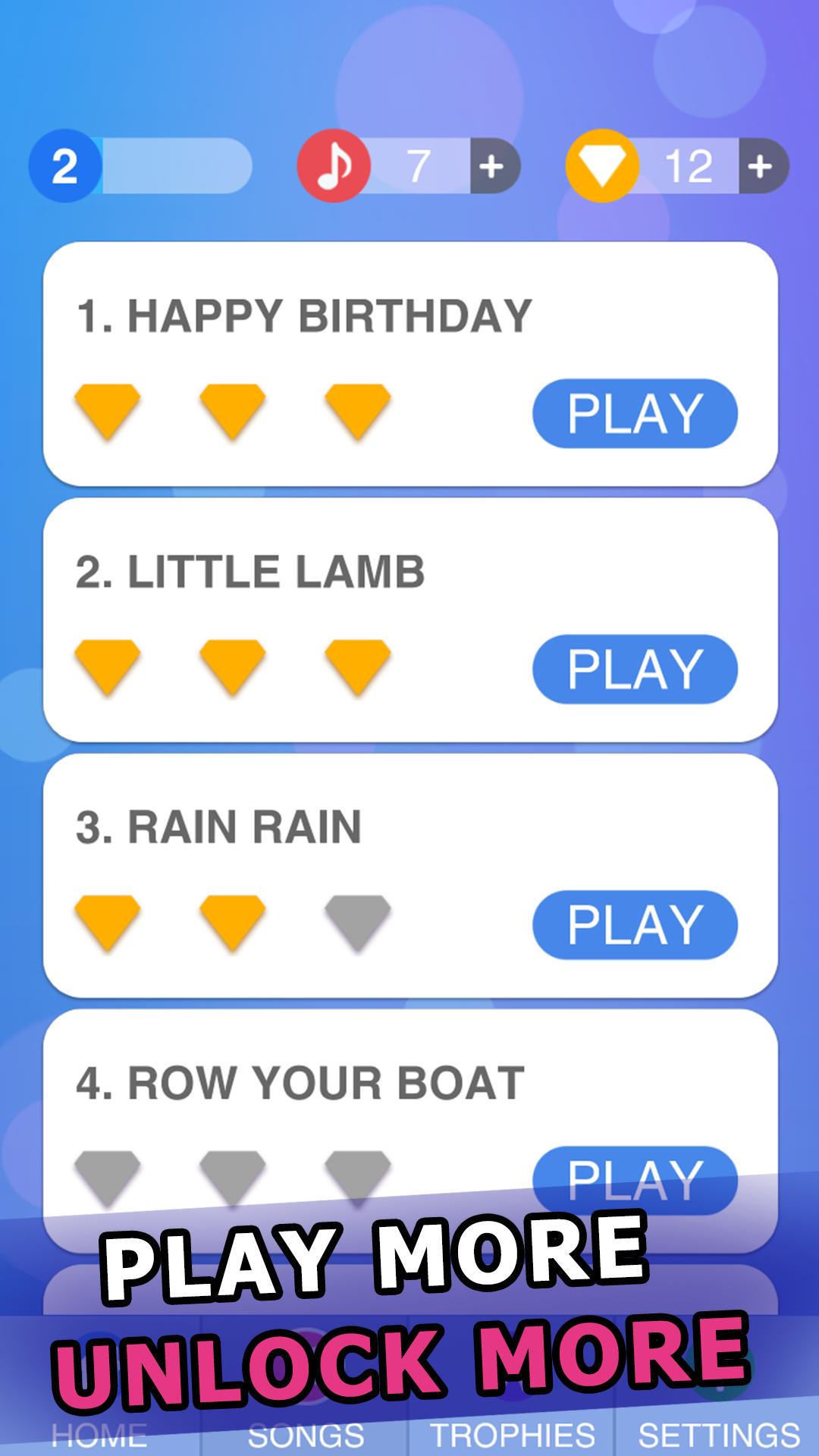
Task: Play the Happy Birthday song
Action: [x=635, y=412]
